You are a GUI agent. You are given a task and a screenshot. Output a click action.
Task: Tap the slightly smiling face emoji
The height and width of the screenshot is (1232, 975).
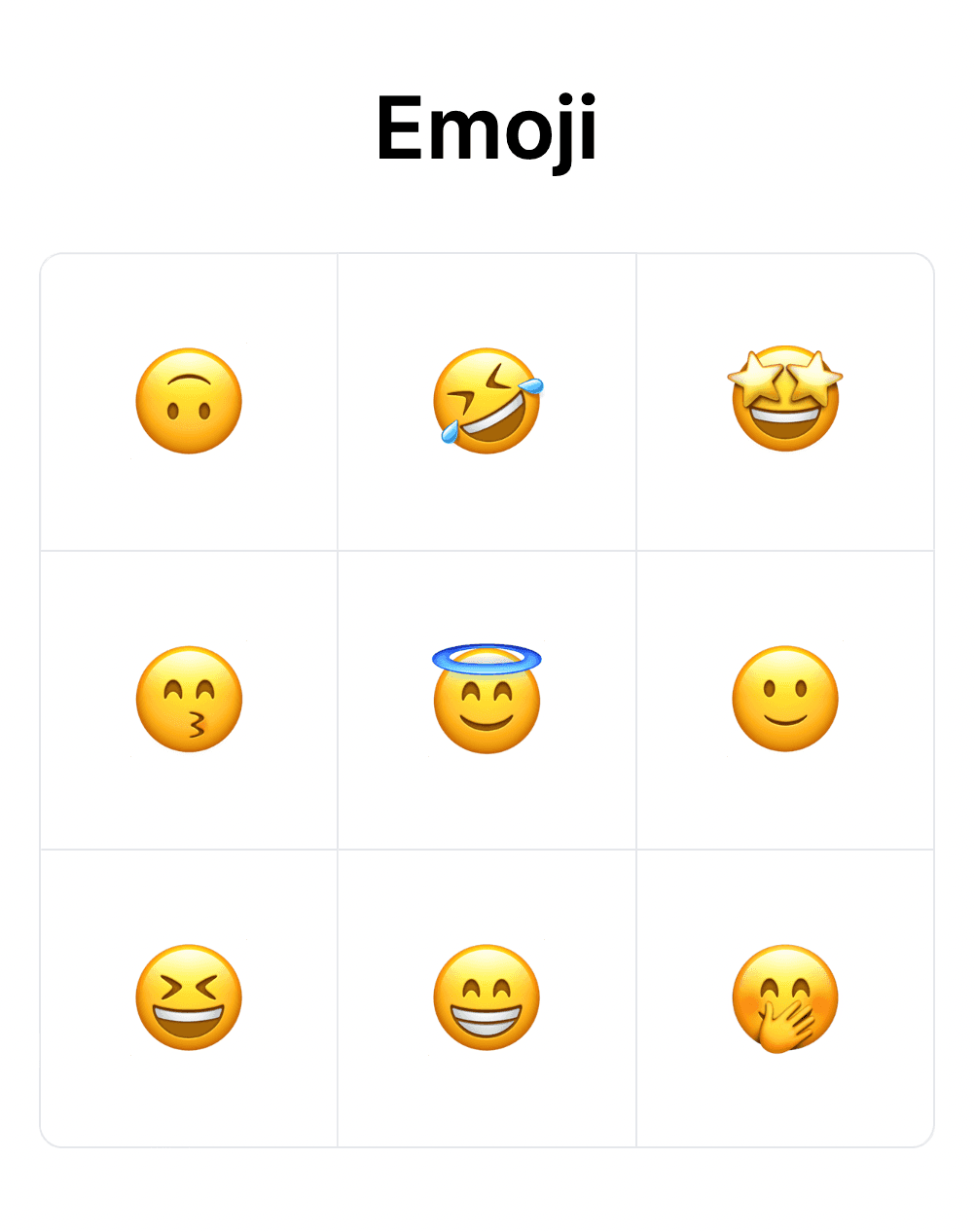785,699
